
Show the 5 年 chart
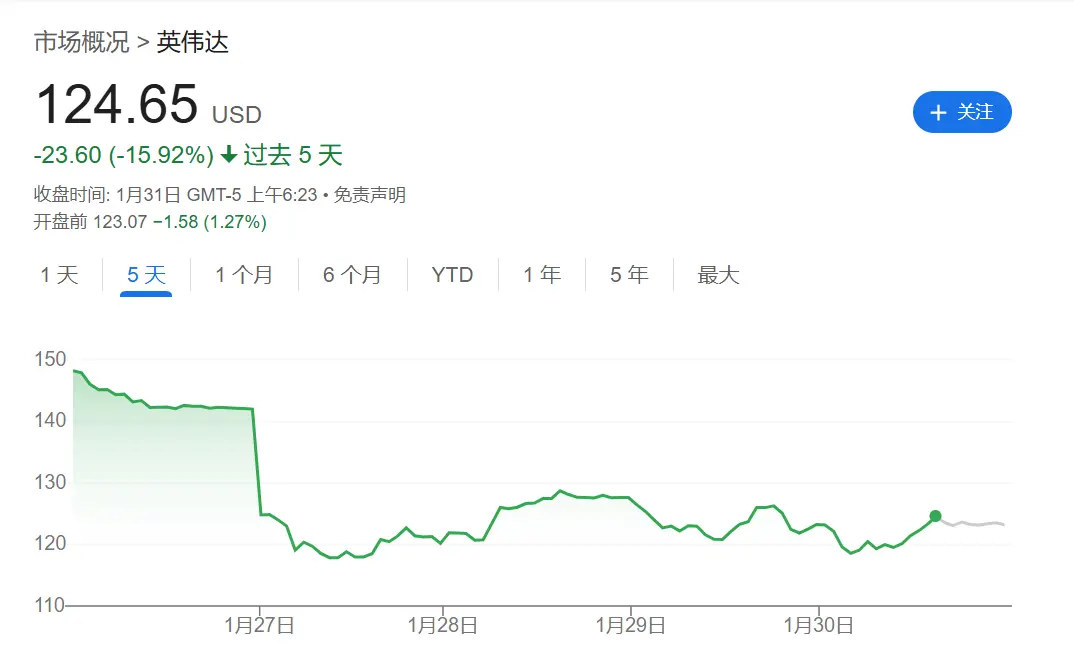click(x=629, y=275)
